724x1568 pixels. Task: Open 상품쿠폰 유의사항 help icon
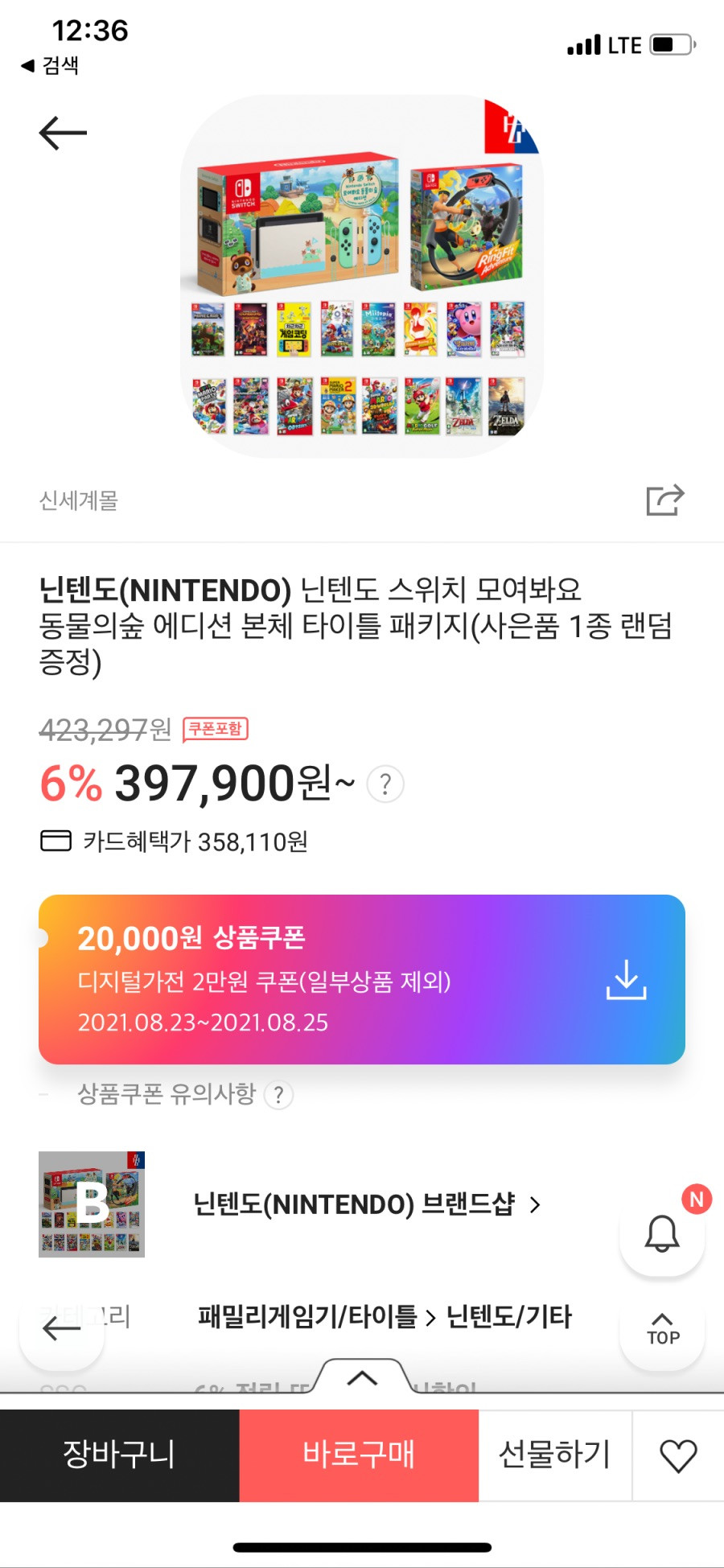click(x=278, y=1094)
